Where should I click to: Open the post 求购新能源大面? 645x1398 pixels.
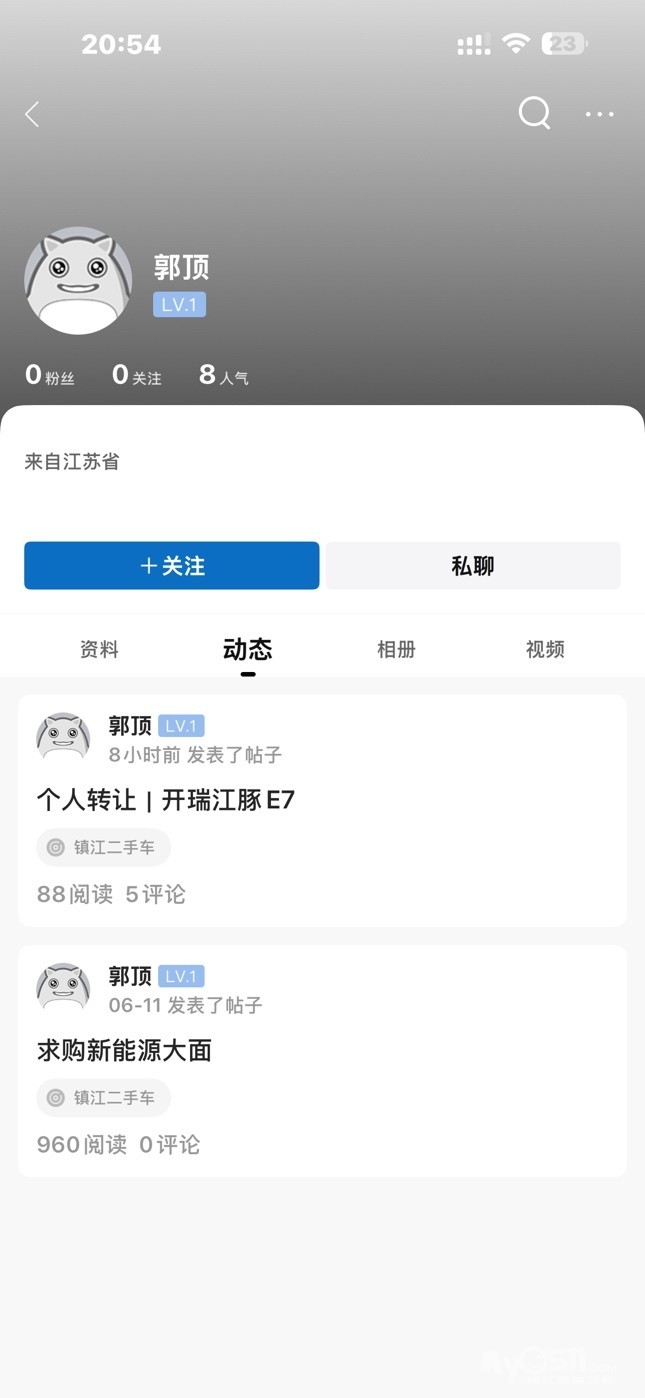tap(124, 1050)
